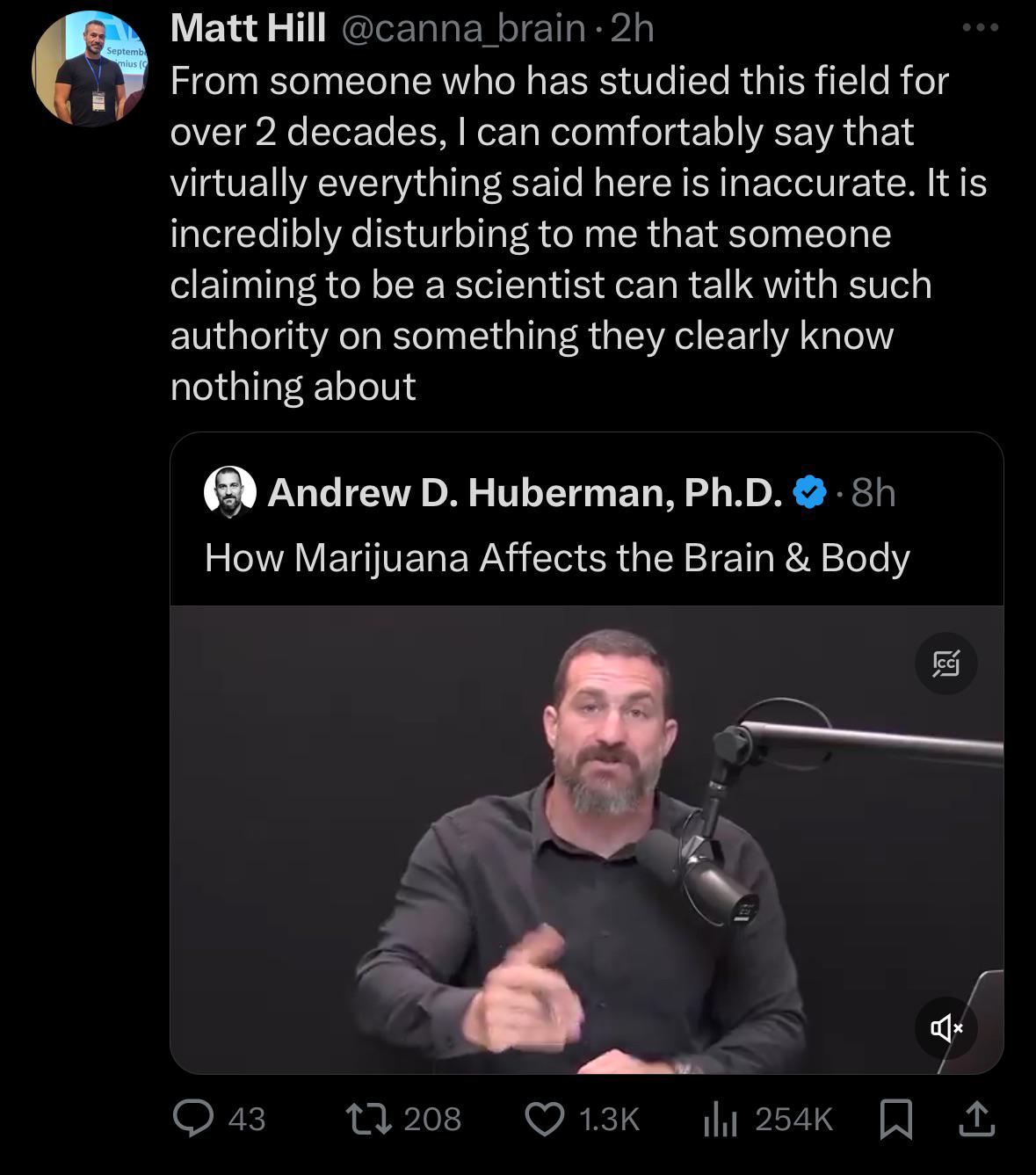The width and height of the screenshot is (1036, 1175).
Task: Bookmark this tweet
Action: (x=895, y=1118)
